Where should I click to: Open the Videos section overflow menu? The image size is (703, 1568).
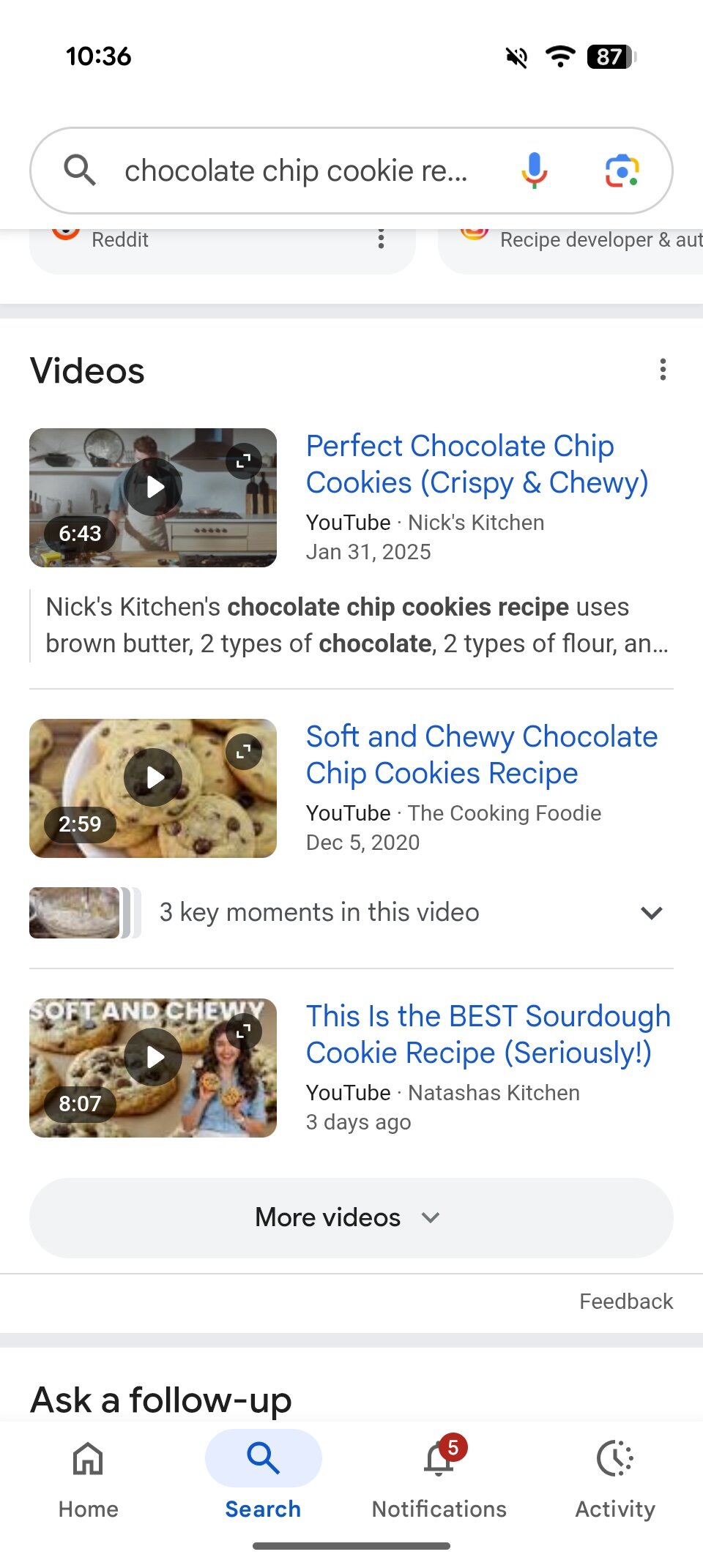pos(663,370)
